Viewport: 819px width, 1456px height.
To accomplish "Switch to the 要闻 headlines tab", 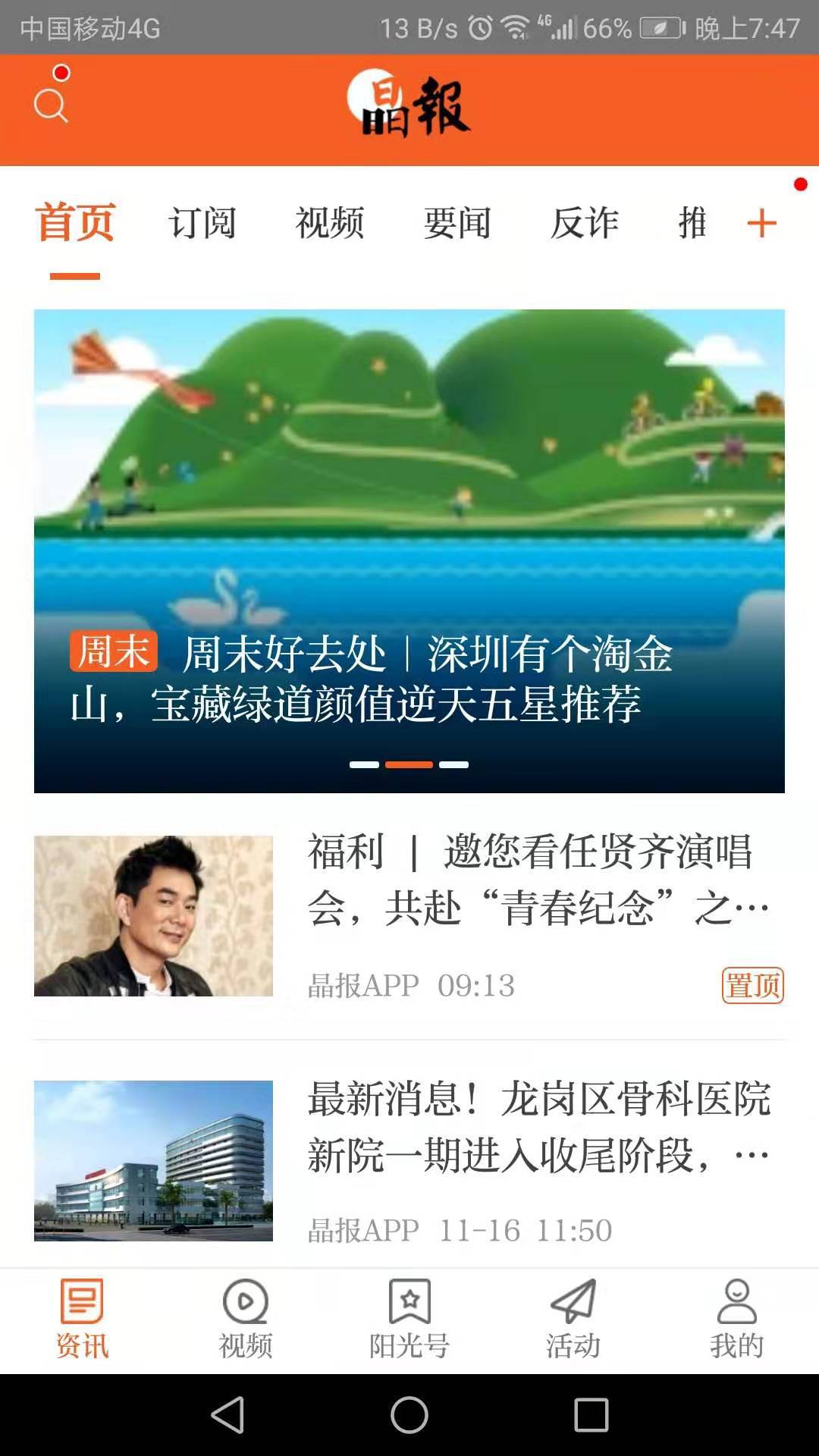I will [x=458, y=223].
